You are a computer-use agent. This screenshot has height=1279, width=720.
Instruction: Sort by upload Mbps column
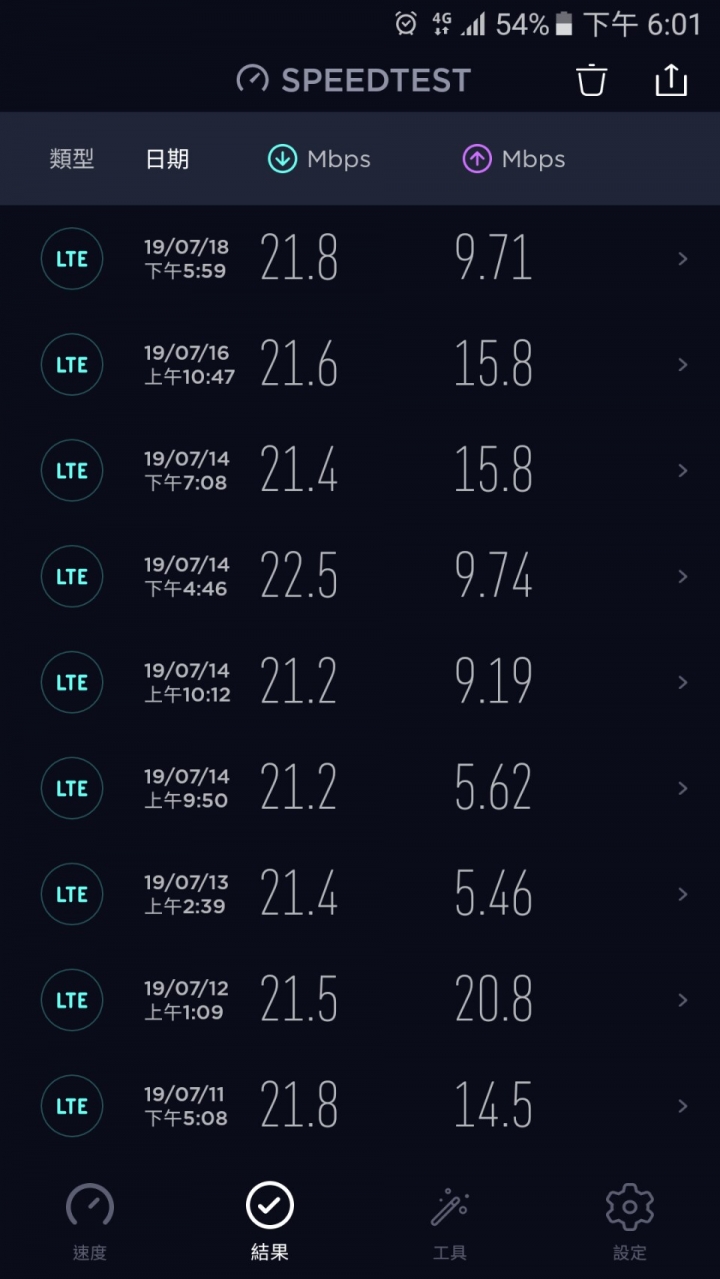[x=514, y=159]
